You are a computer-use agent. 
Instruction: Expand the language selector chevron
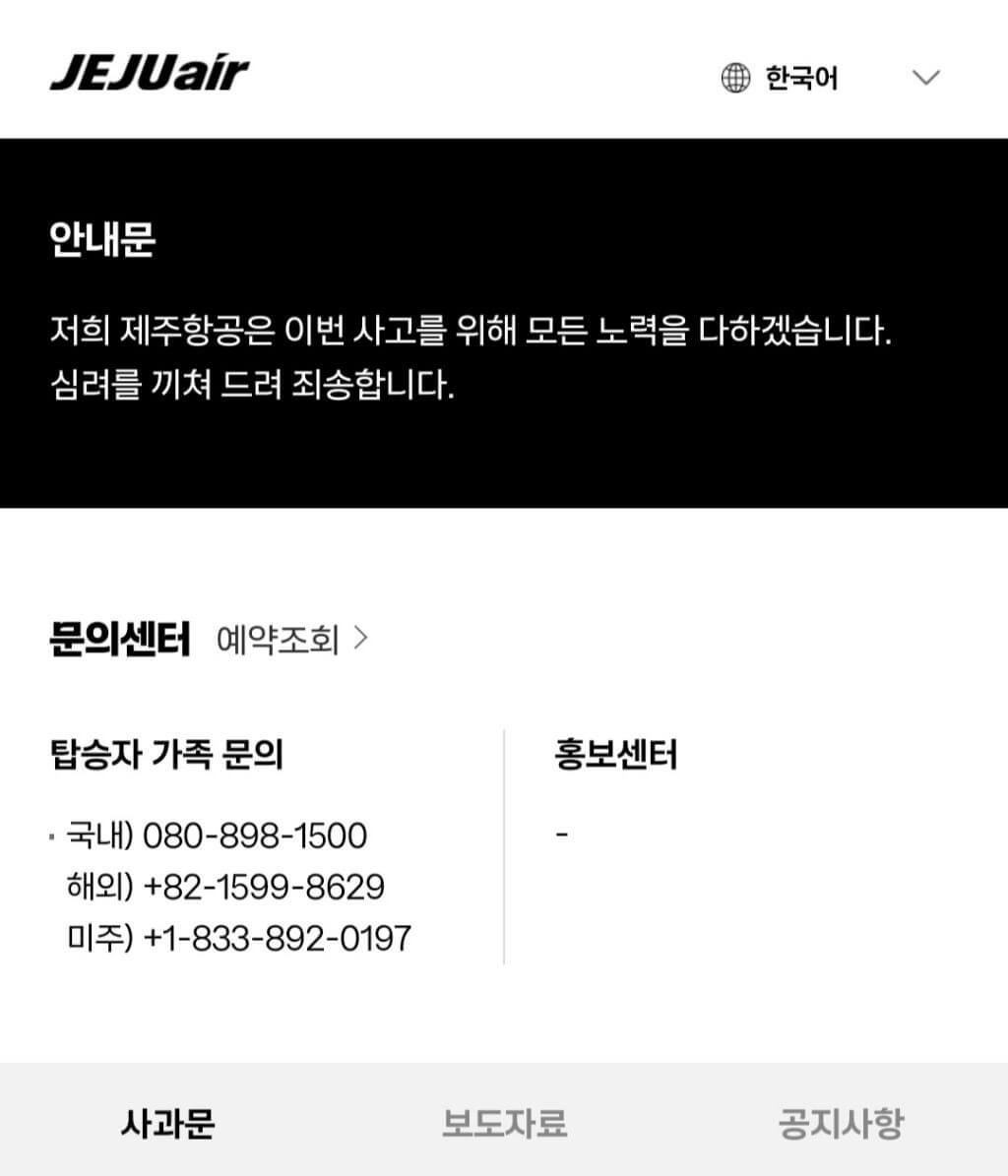tap(923, 79)
